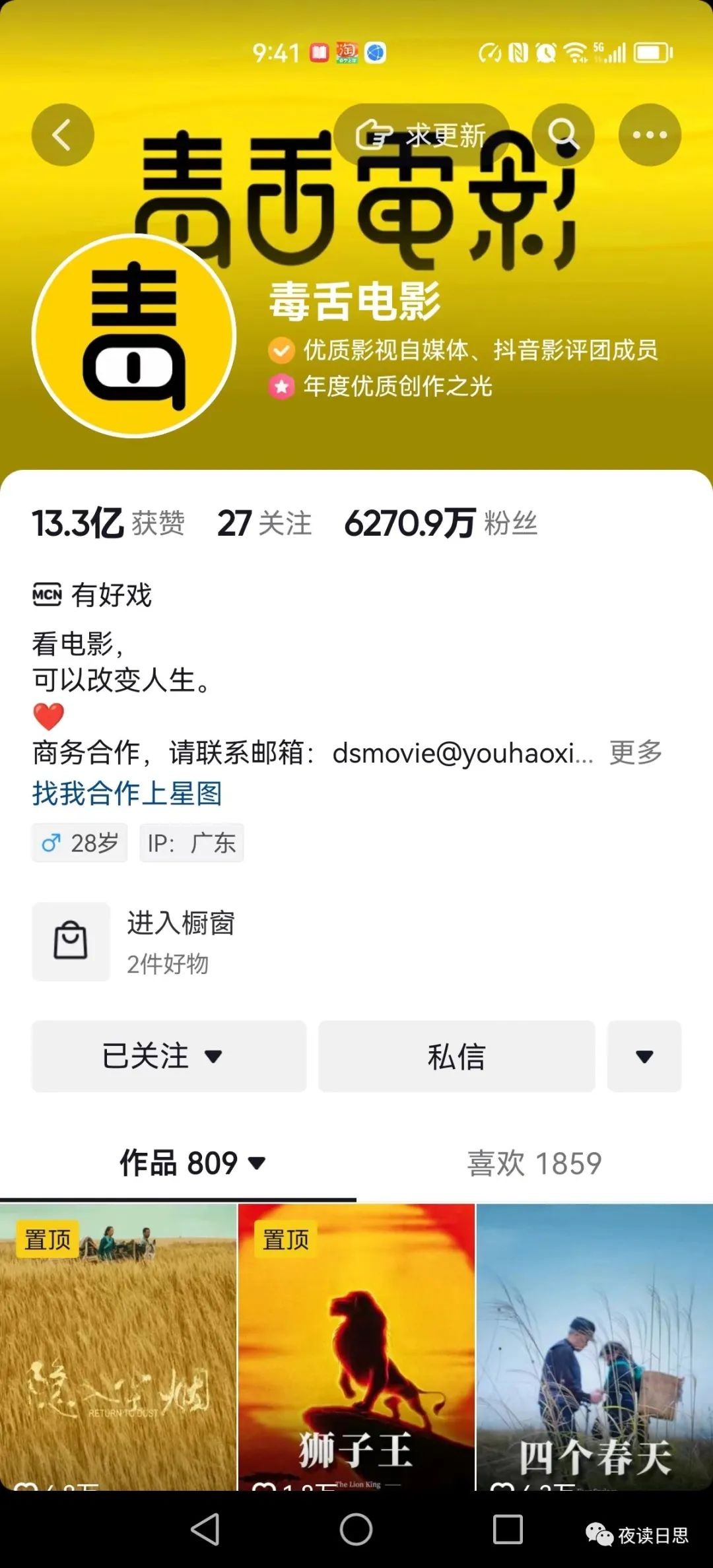View the 毒舌电影 profile avatar
The height and width of the screenshot is (1568, 713).
tap(134, 336)
